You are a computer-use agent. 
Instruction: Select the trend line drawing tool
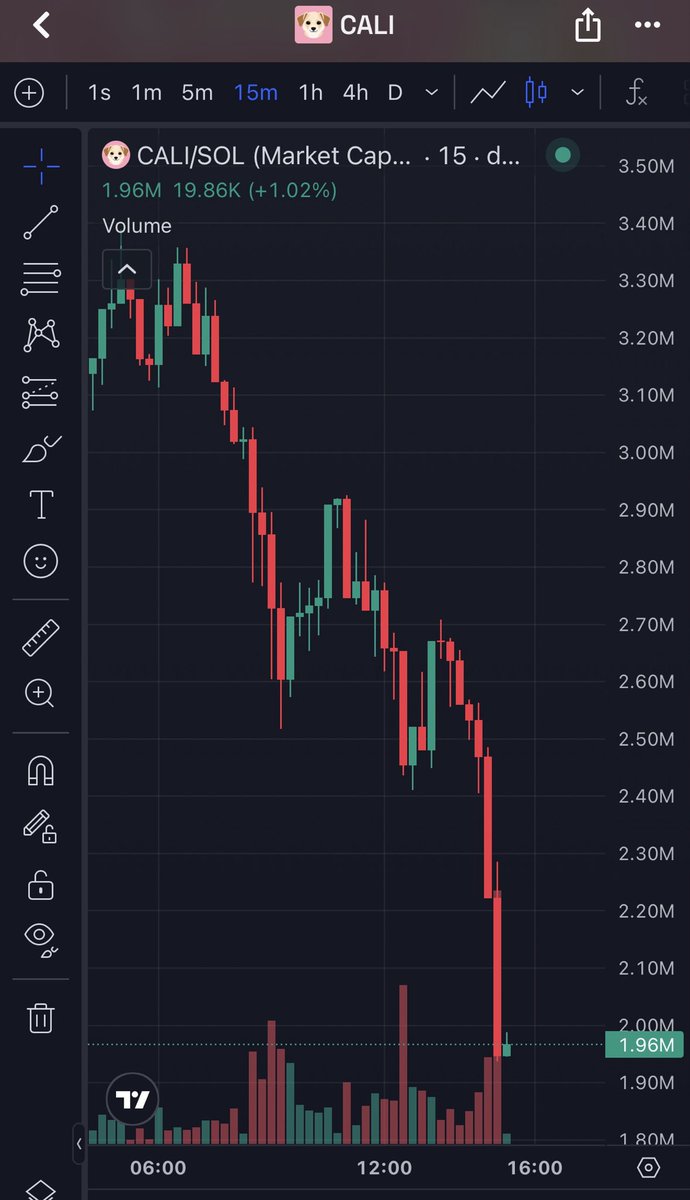[x=41, y=222]
